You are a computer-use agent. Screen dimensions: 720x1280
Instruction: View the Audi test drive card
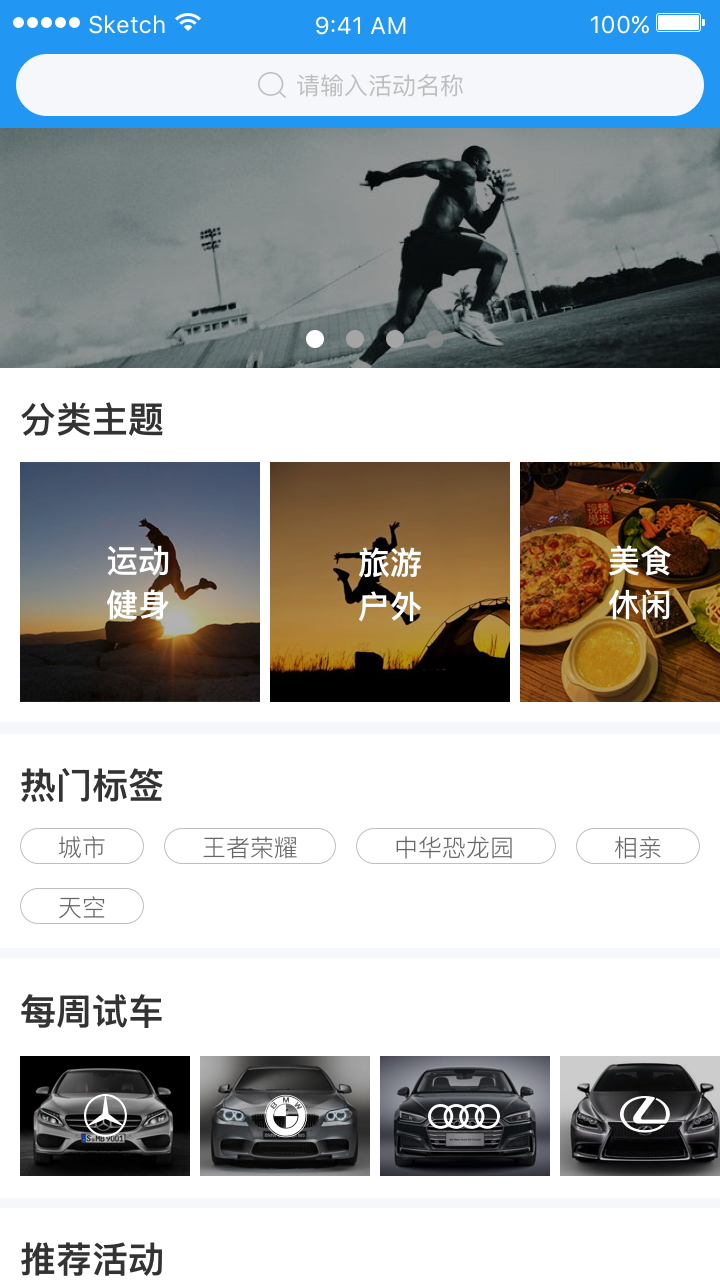click(x=465, y=1115)
